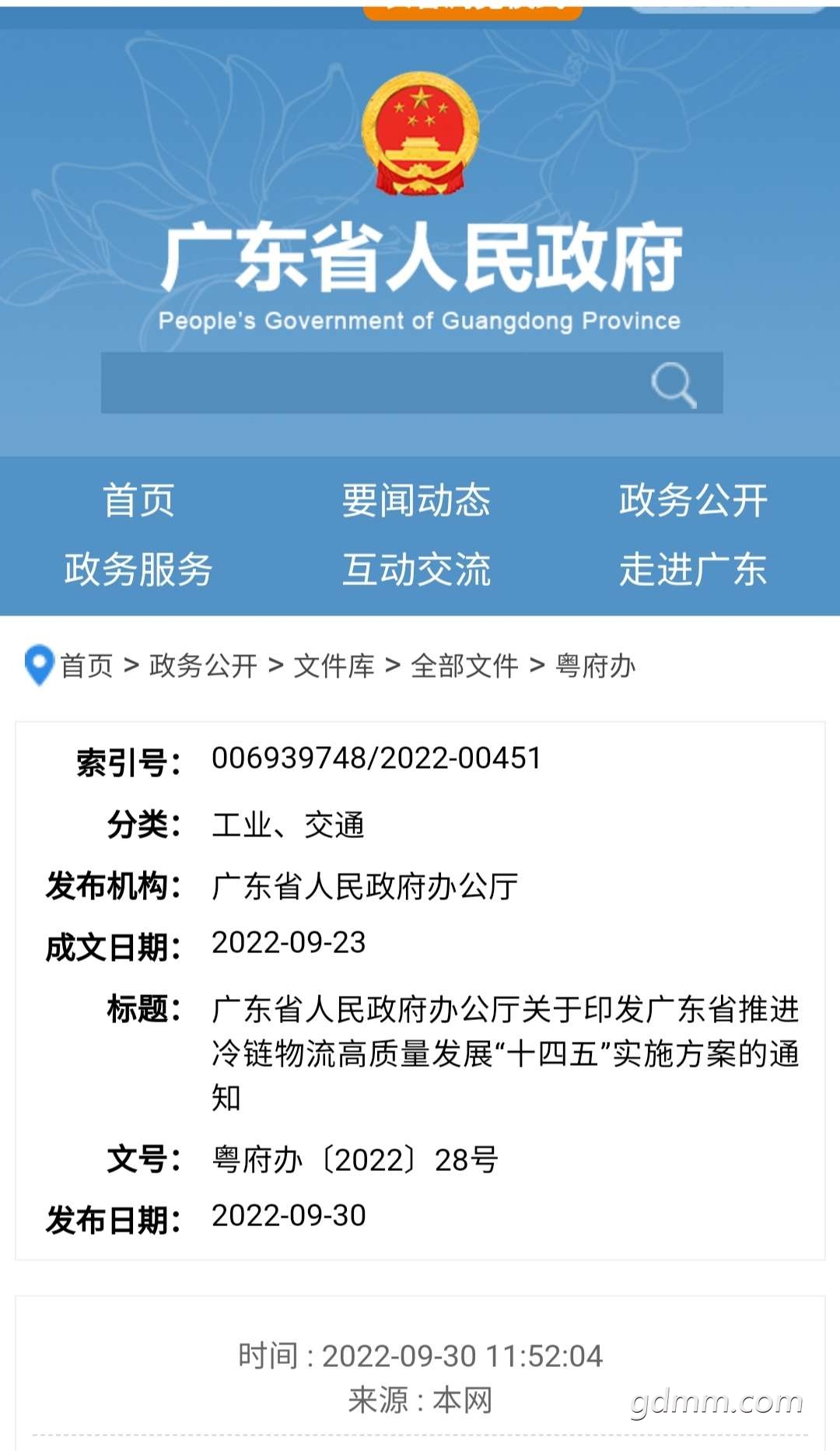This screenshot has width=840, height=1451.
Task: Visit the 互动交流 section
Action: pos(416,569)
